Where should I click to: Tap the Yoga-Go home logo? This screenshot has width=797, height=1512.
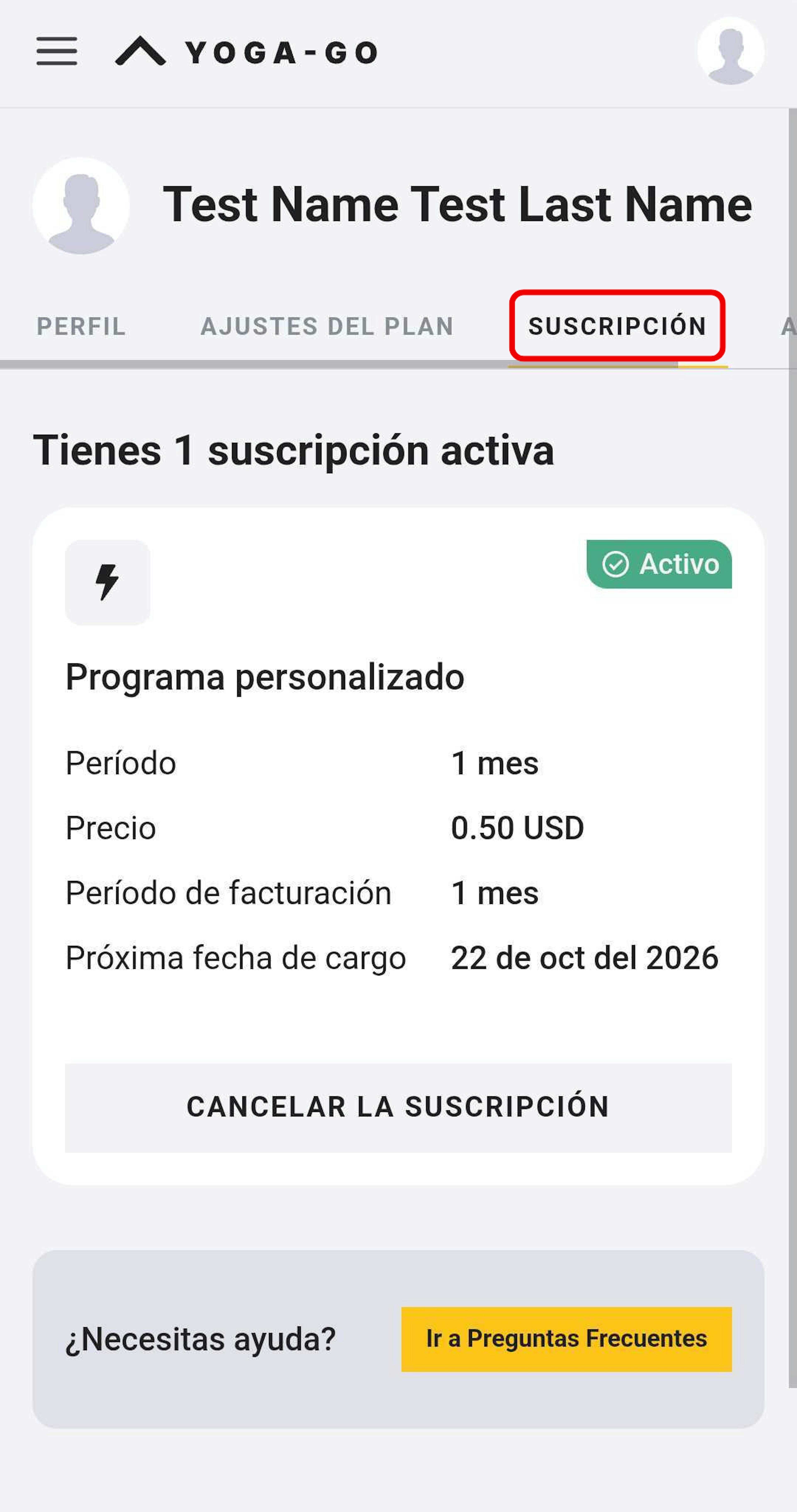(247, 52)
